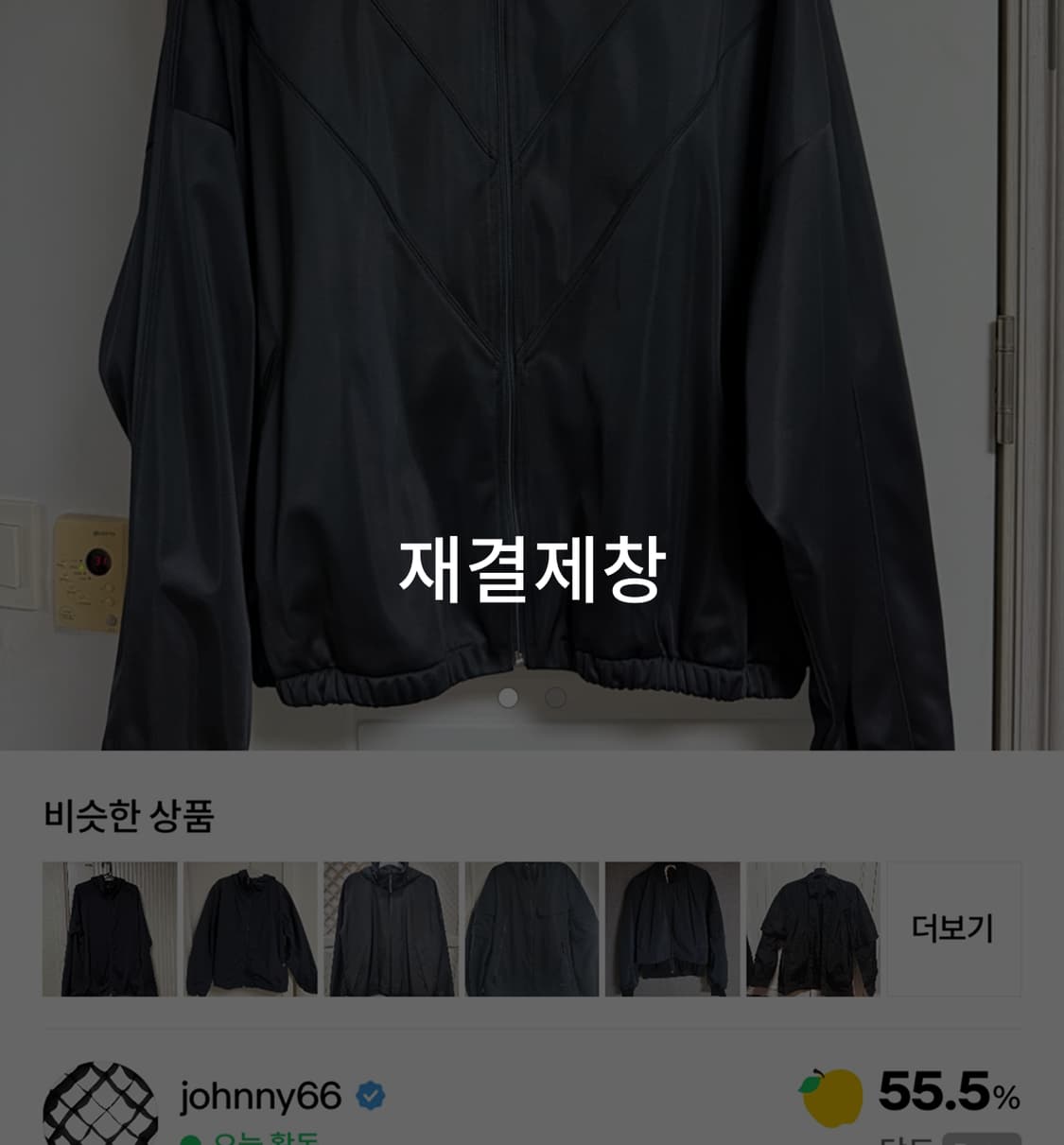Open the third similar product thumbnail
Viewport: 1064px width, 1145px height.
click(x=391, y=928)
